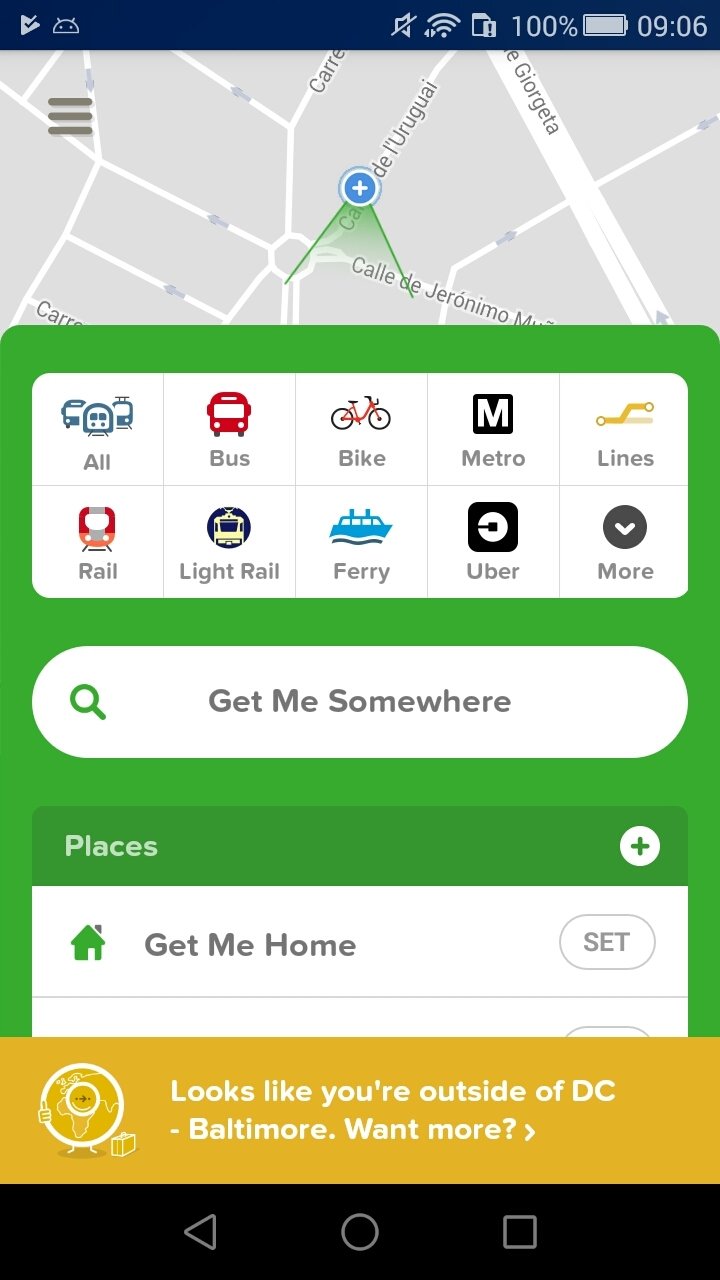Open Light Rail options

tap(229, 543)
